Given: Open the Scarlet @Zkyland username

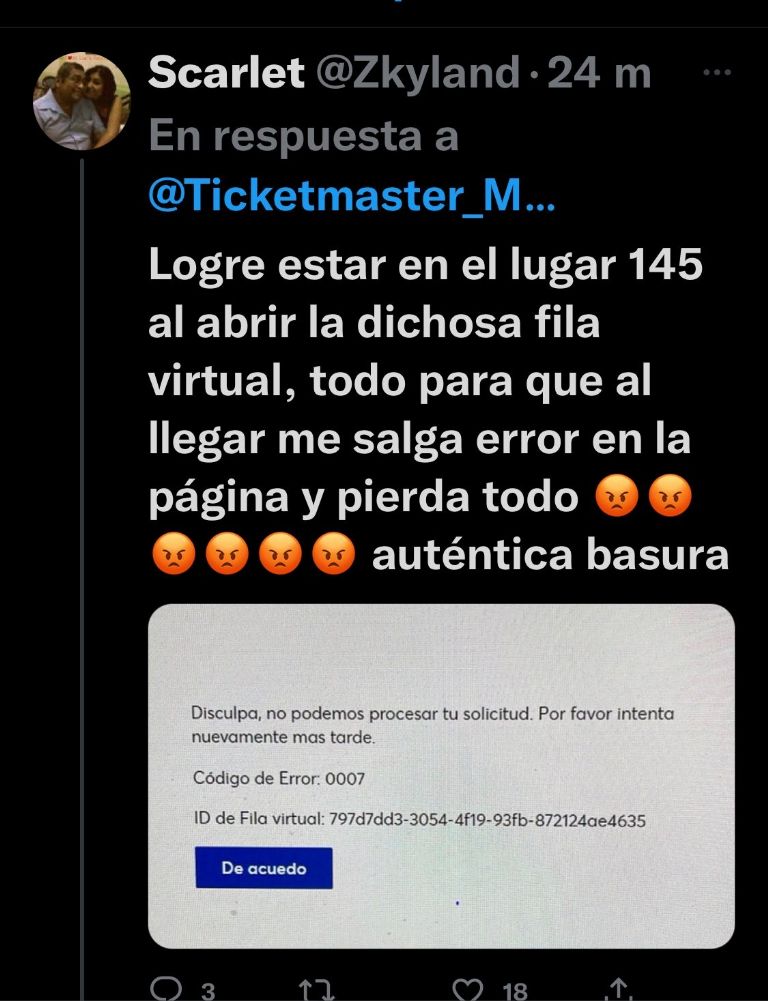Looking at the screenshot, I should pos(335,74).
